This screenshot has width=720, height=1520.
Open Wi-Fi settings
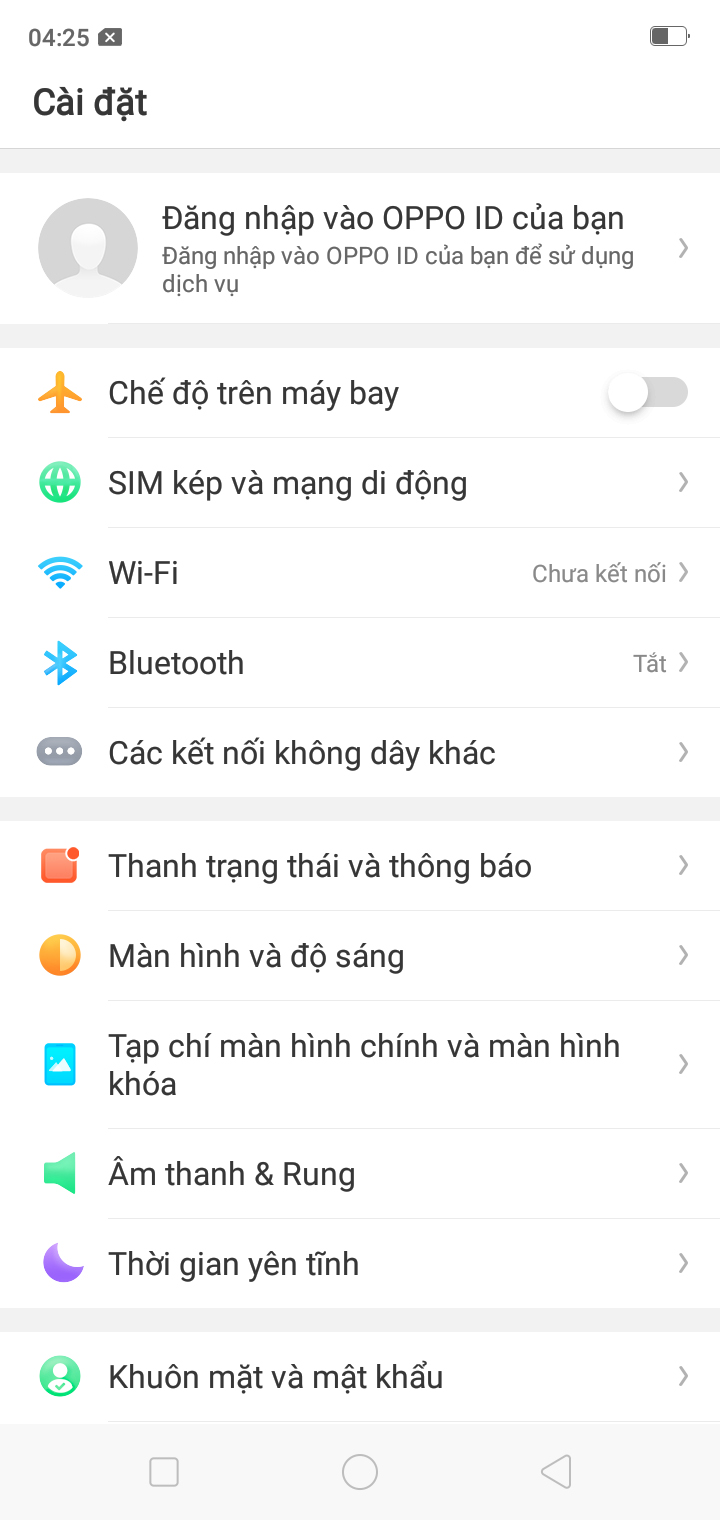click(360, 573)
